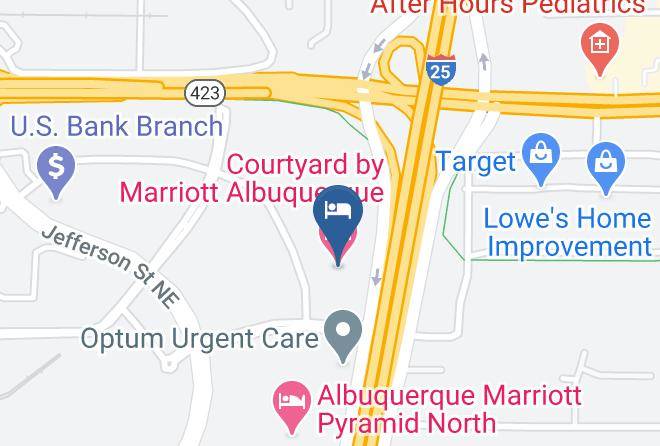660x446 pixels.
Task: Open Lowe's Home Improvement shopping pin
Action: point(606,167)
